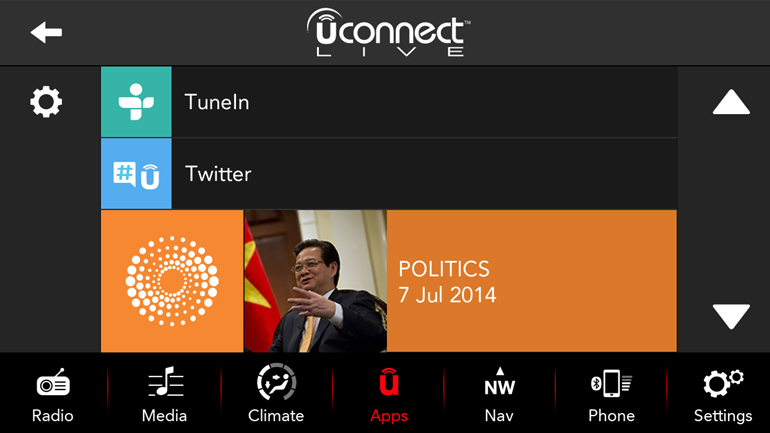Viewport: 770px width, 433px height.
Task: Open the Climate tab
Action: point(276,395)
